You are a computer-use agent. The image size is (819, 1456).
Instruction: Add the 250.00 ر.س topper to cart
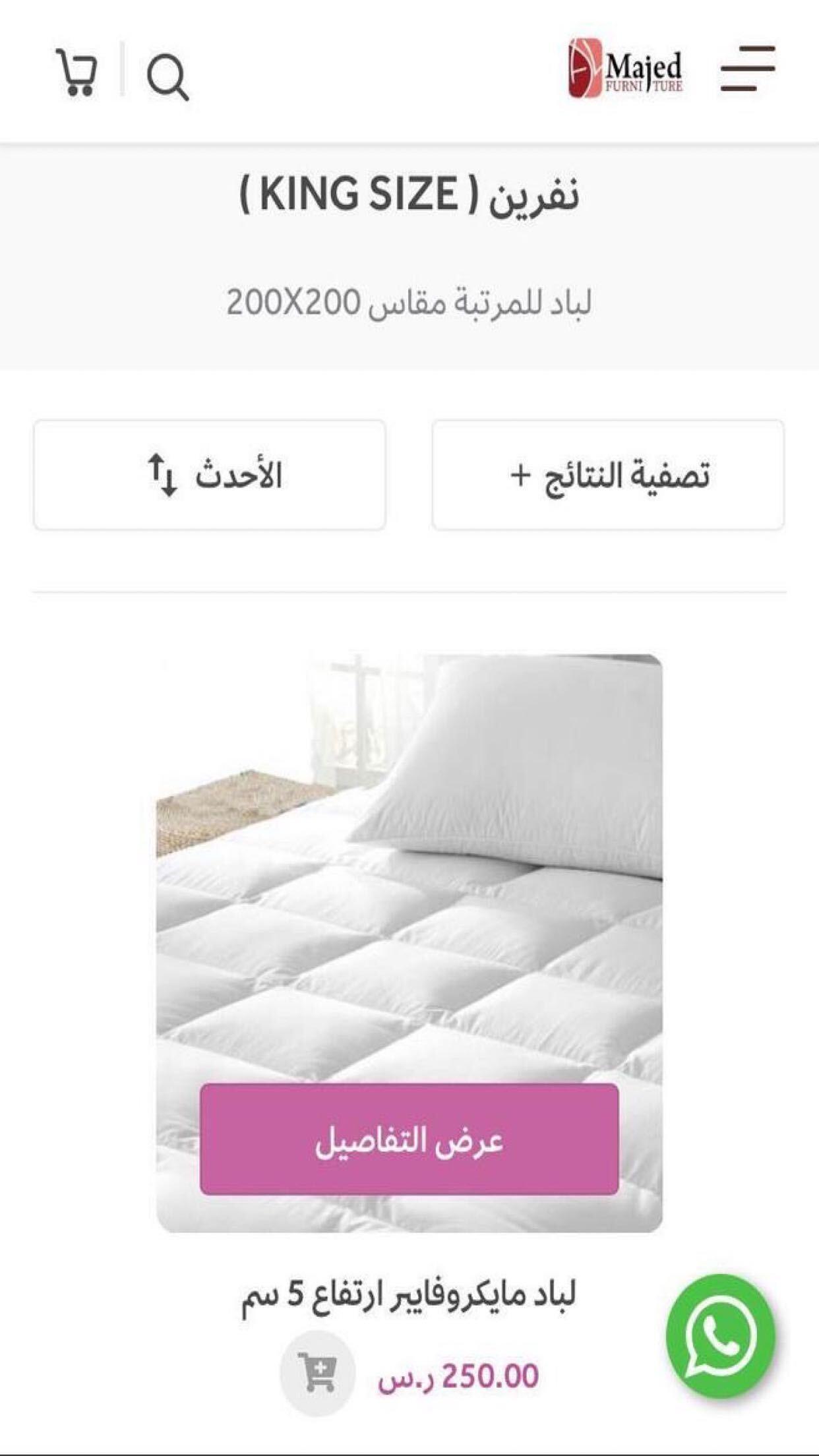[x=317, y=1374]
